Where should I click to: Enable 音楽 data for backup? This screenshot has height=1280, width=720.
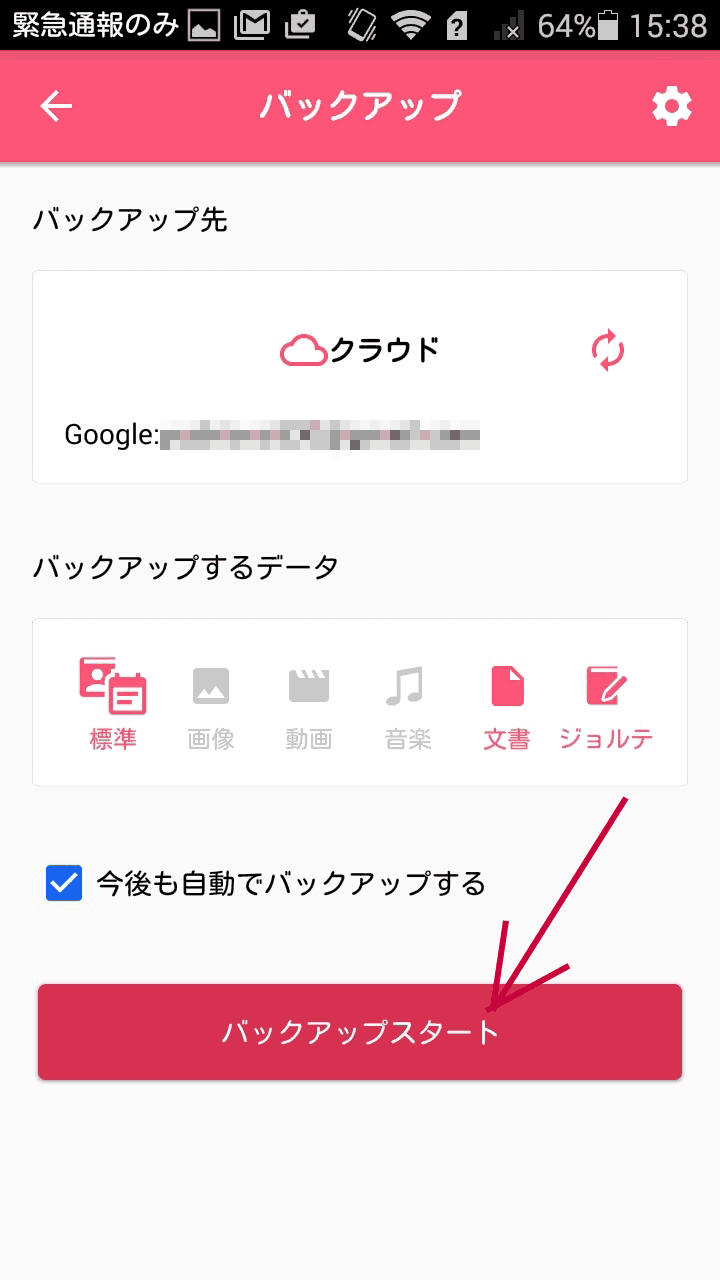click(x=407, y=702)
